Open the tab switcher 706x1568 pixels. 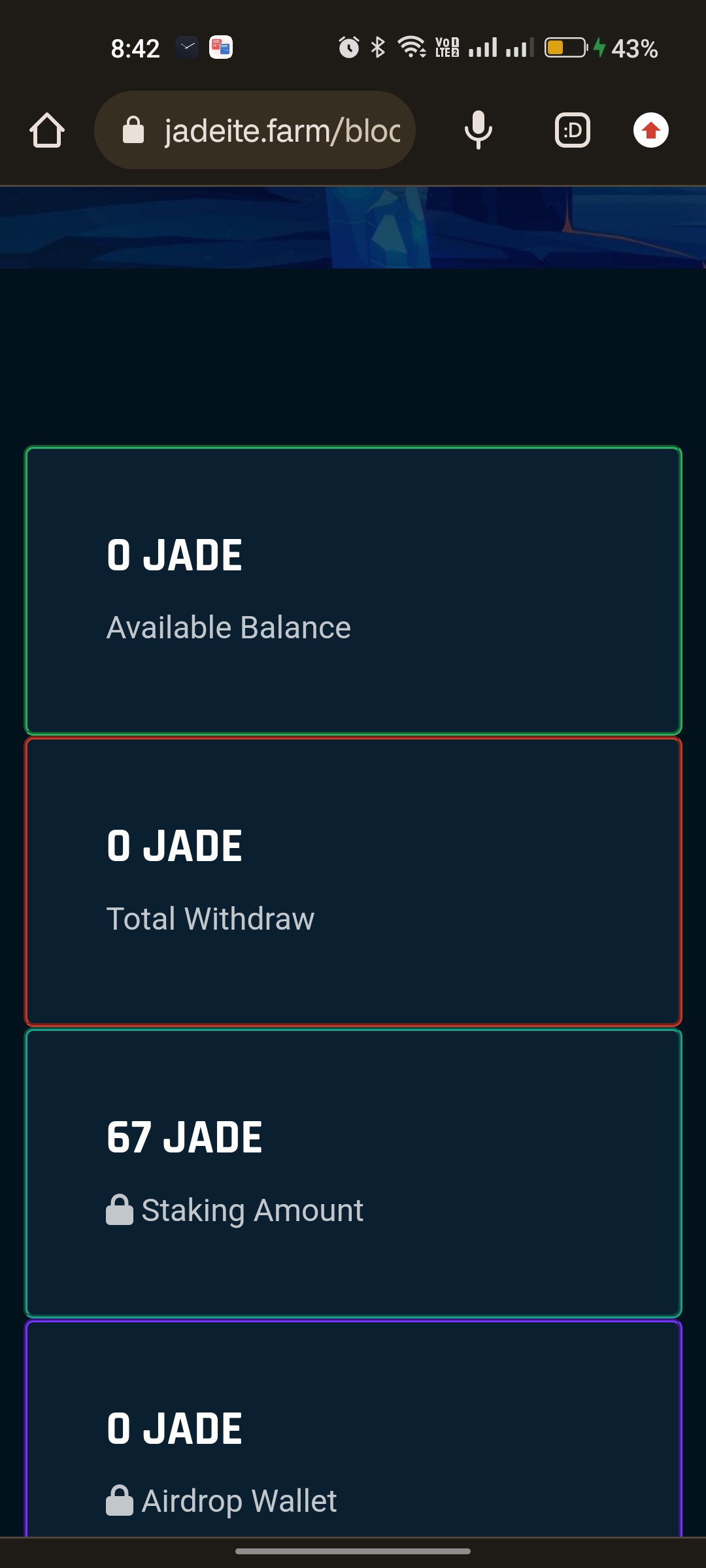572,130
